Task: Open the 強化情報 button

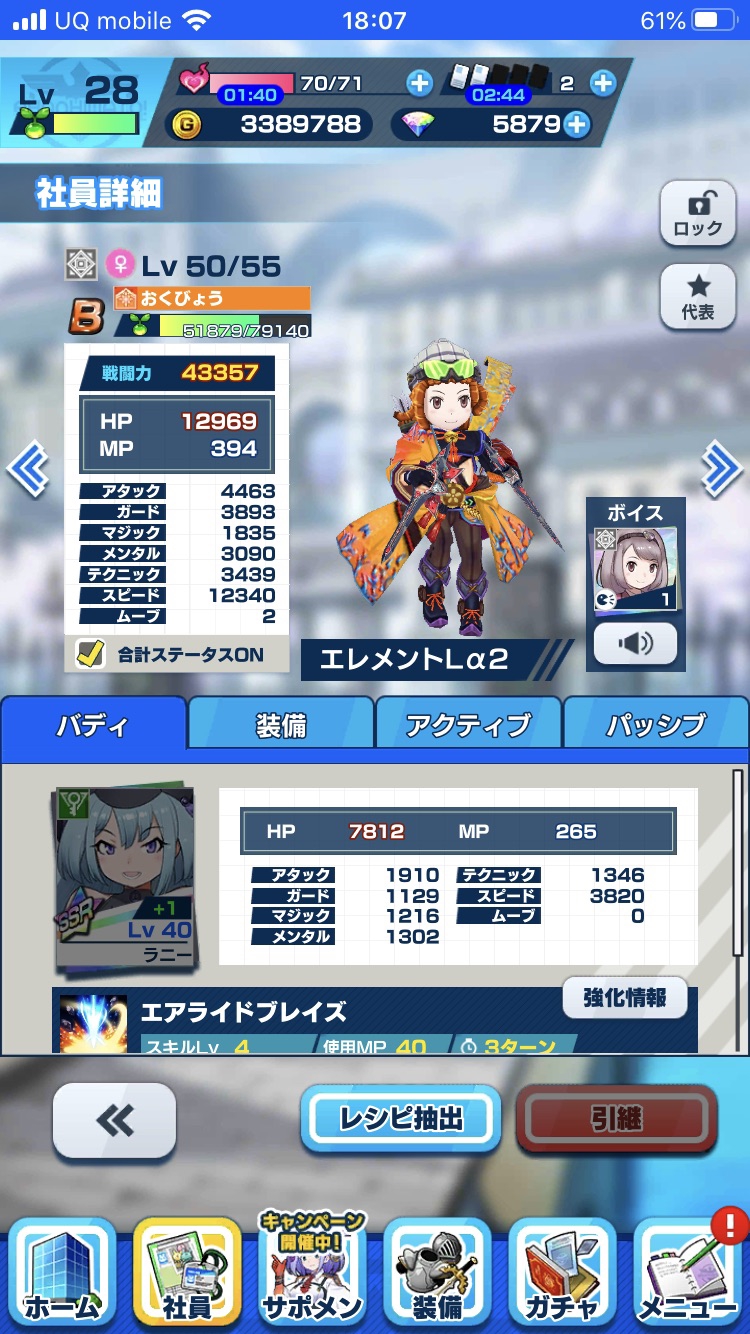Action: click(625, 998)
